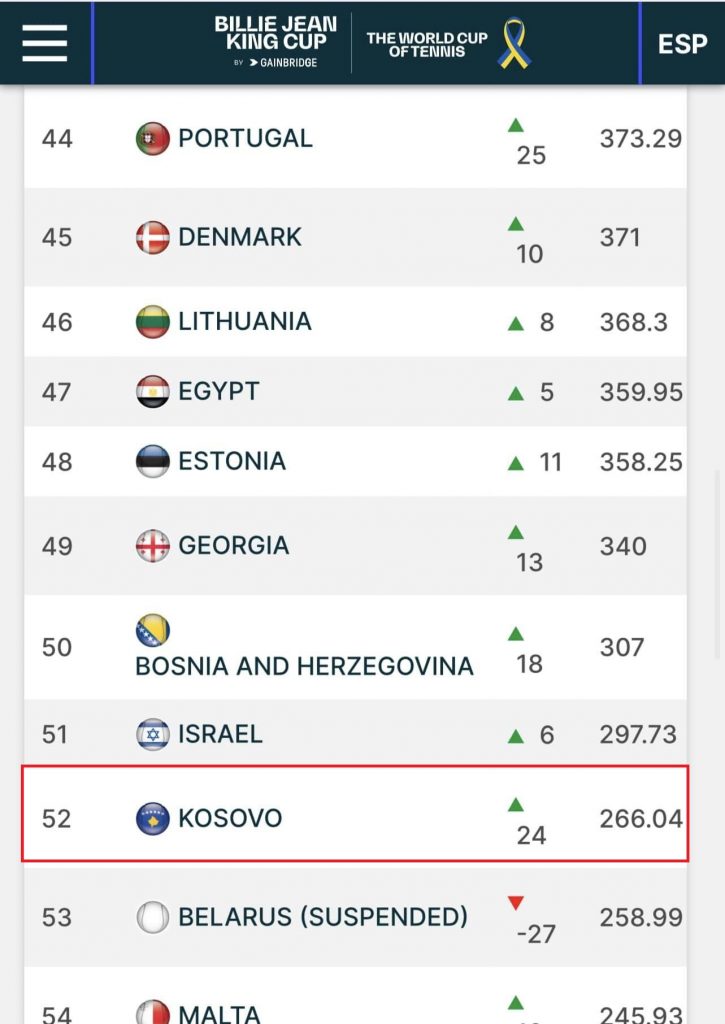This screenshot has height=1024, width=725.
Task: Open Kosovo's team page
Action: click(x=230, y=818)
